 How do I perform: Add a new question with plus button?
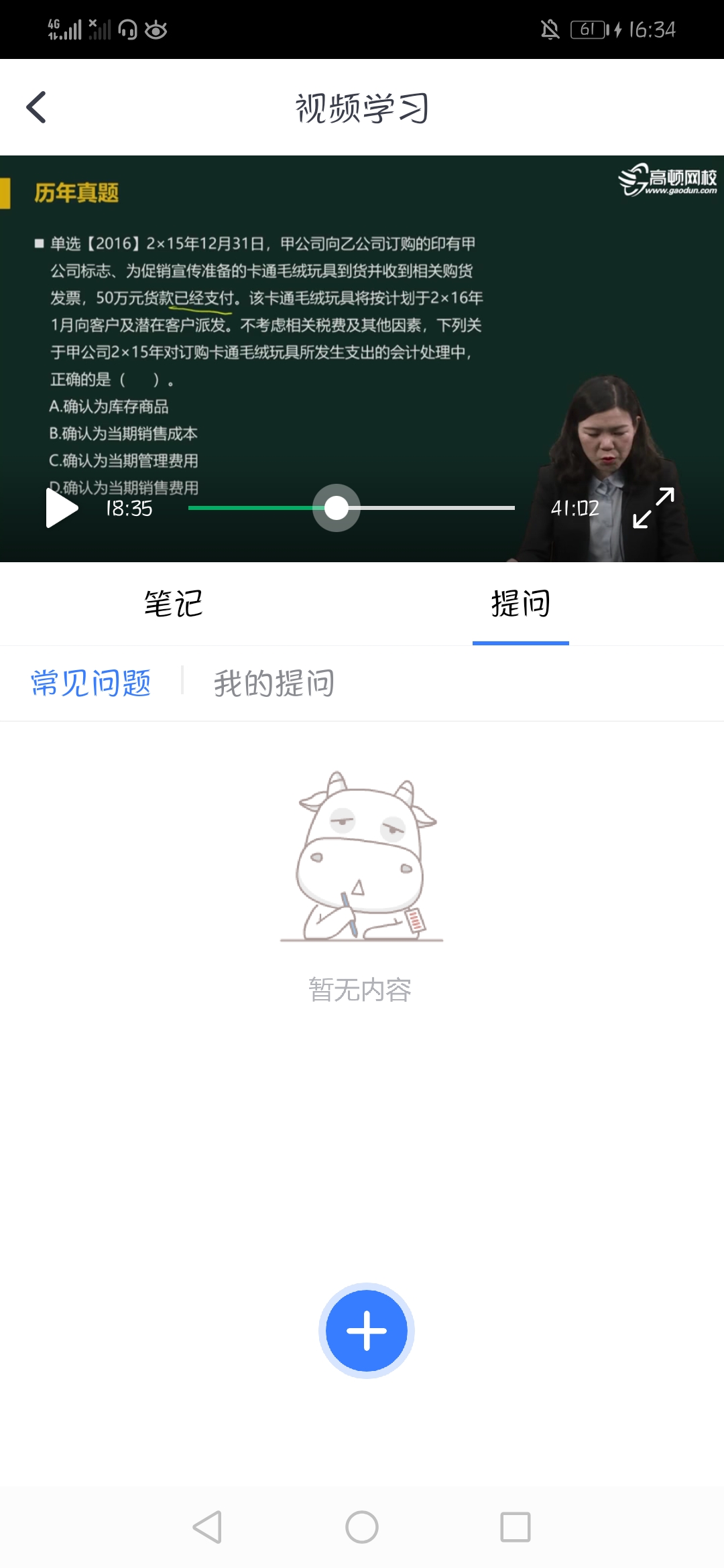[366, 1331]
